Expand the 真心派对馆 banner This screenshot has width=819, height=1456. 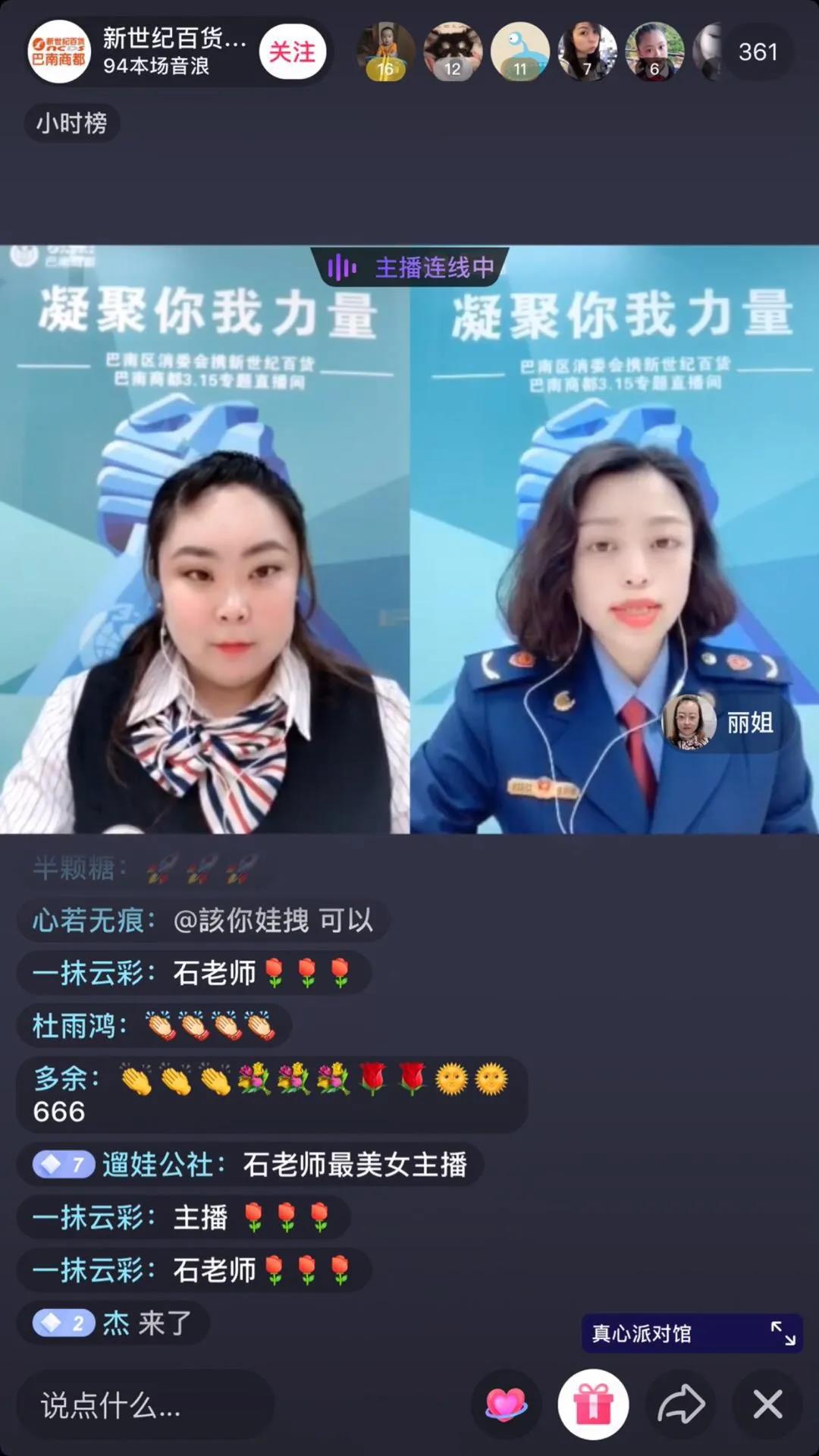pos(783,1333)
